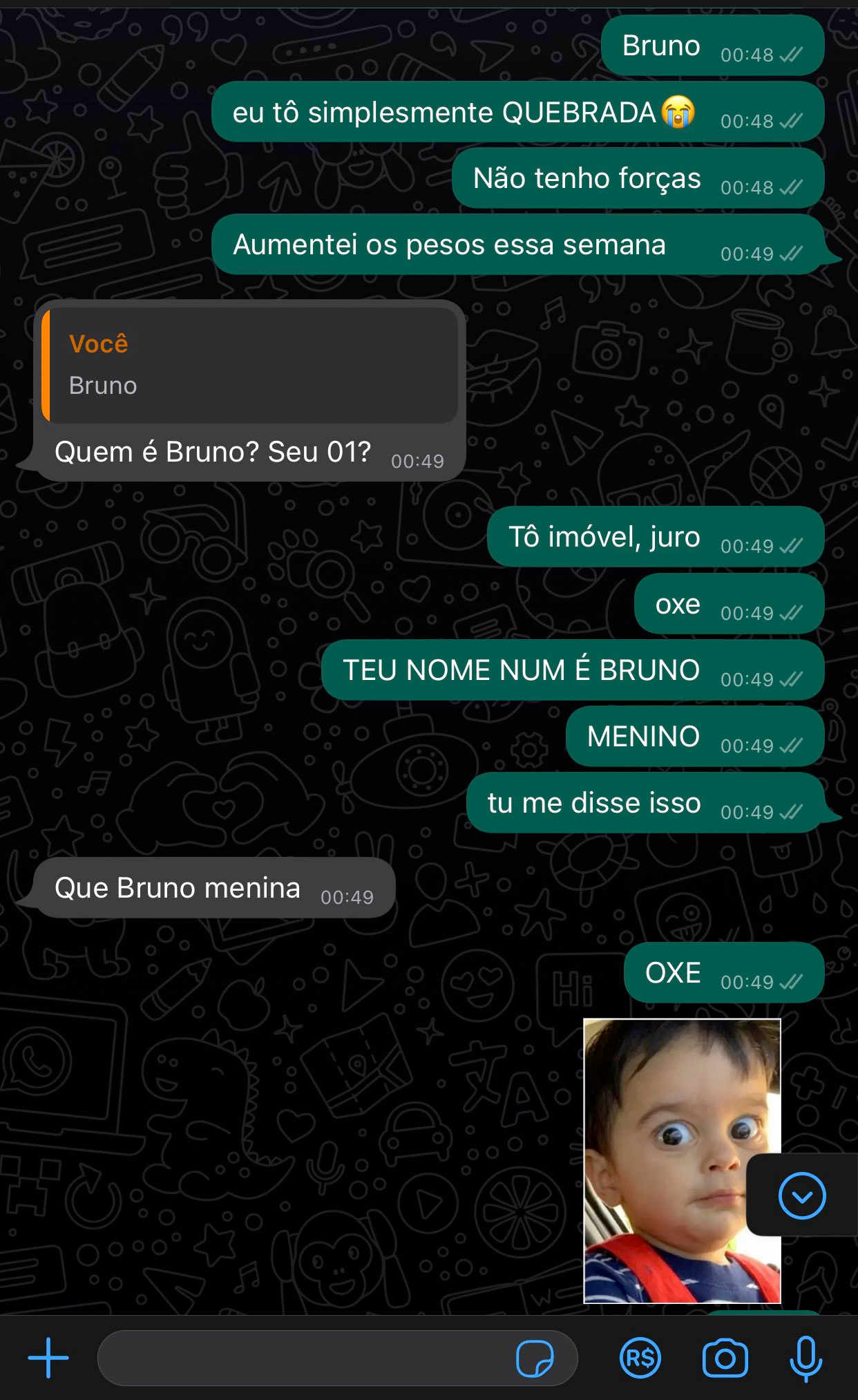Open the R$ payment option

(x=640, y=1359)
